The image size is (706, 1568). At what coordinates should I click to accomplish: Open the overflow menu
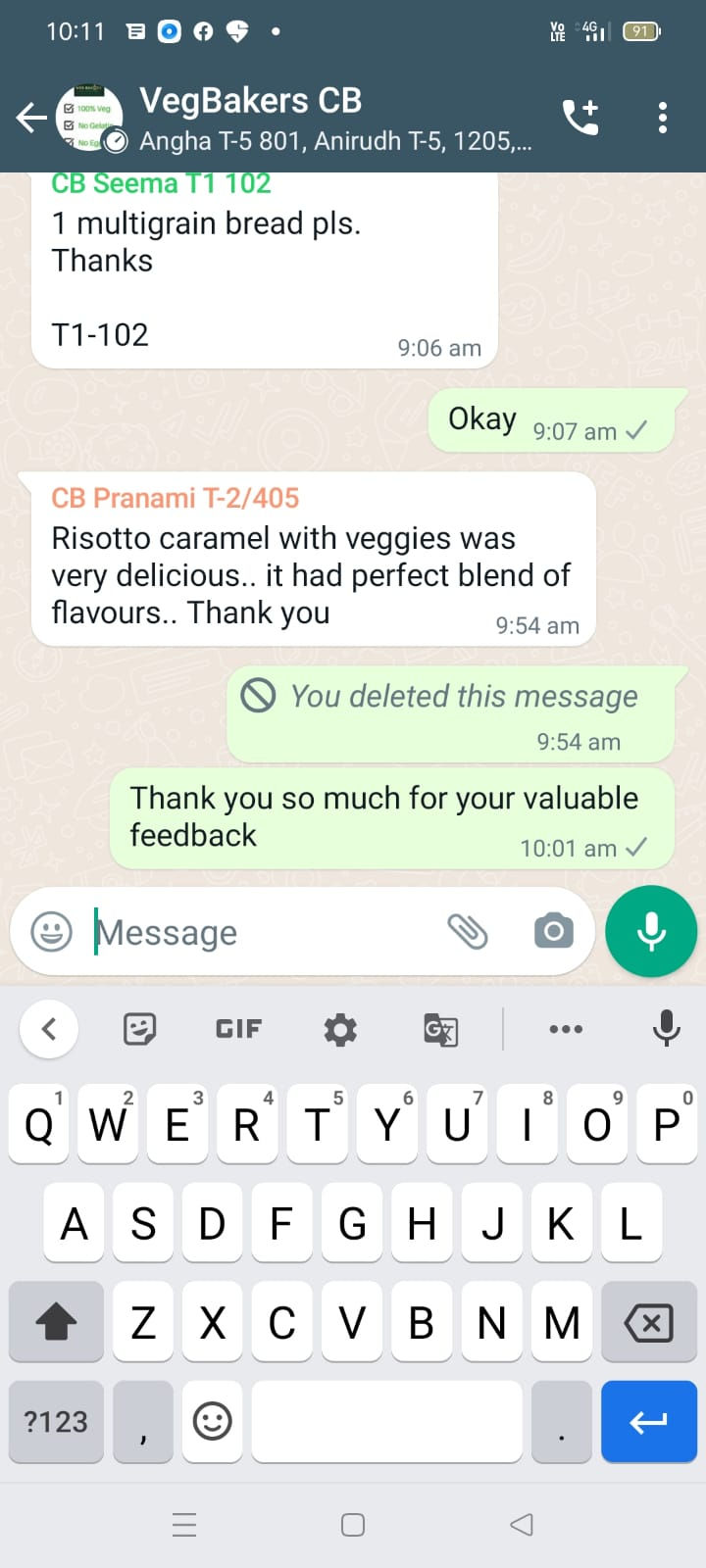tap(663, 118)
